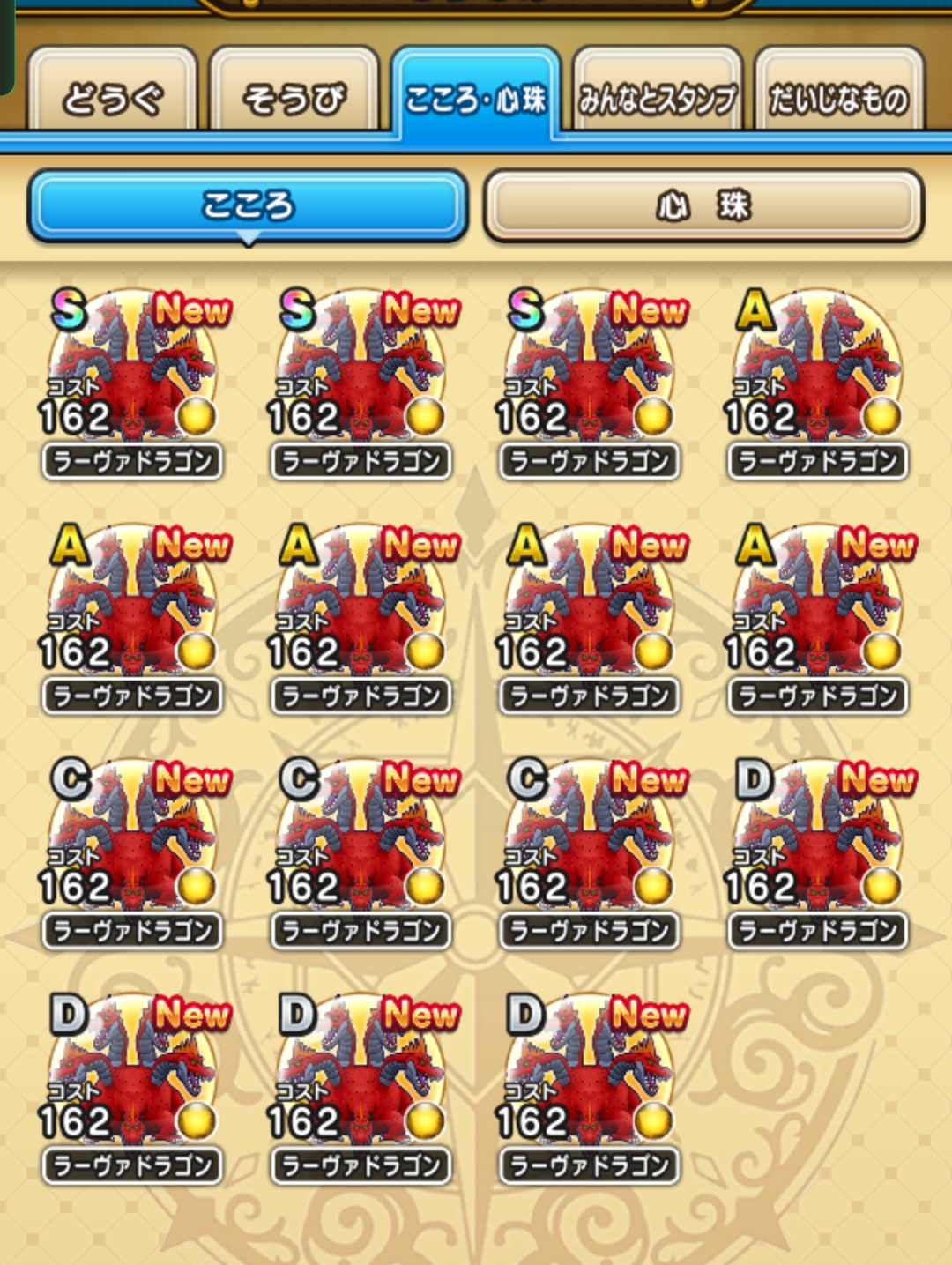Select the こころ・心珠 tab
Screen dimensions: 952x1265
[476, 97]
